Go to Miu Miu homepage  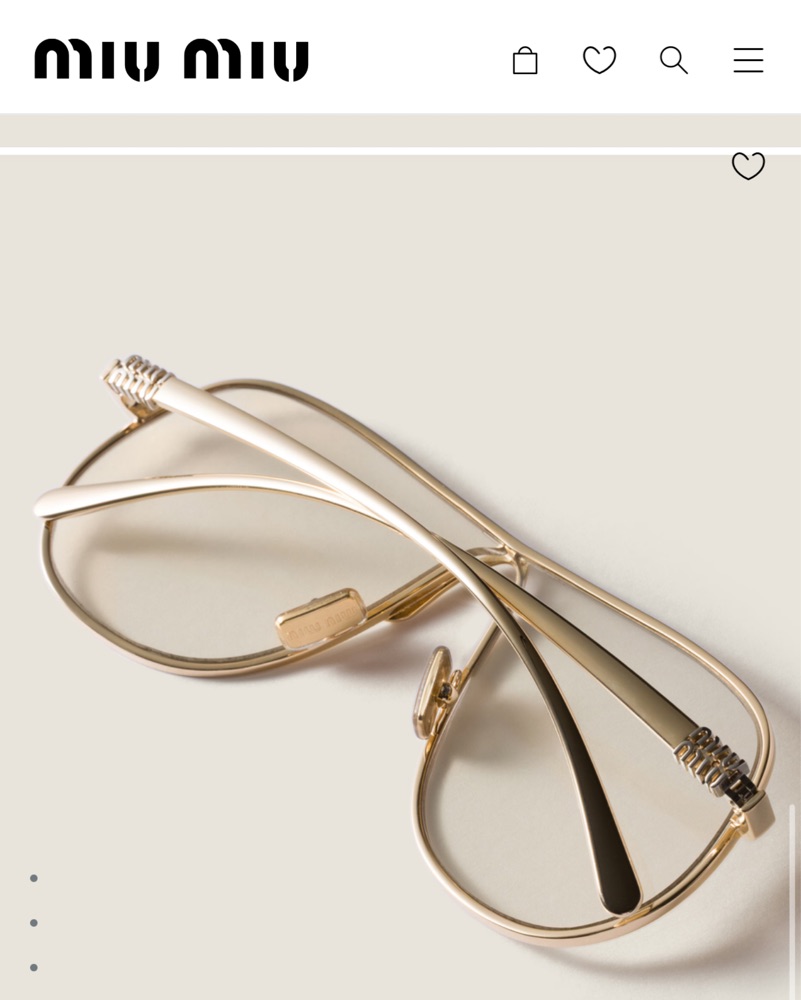point(171,60)
